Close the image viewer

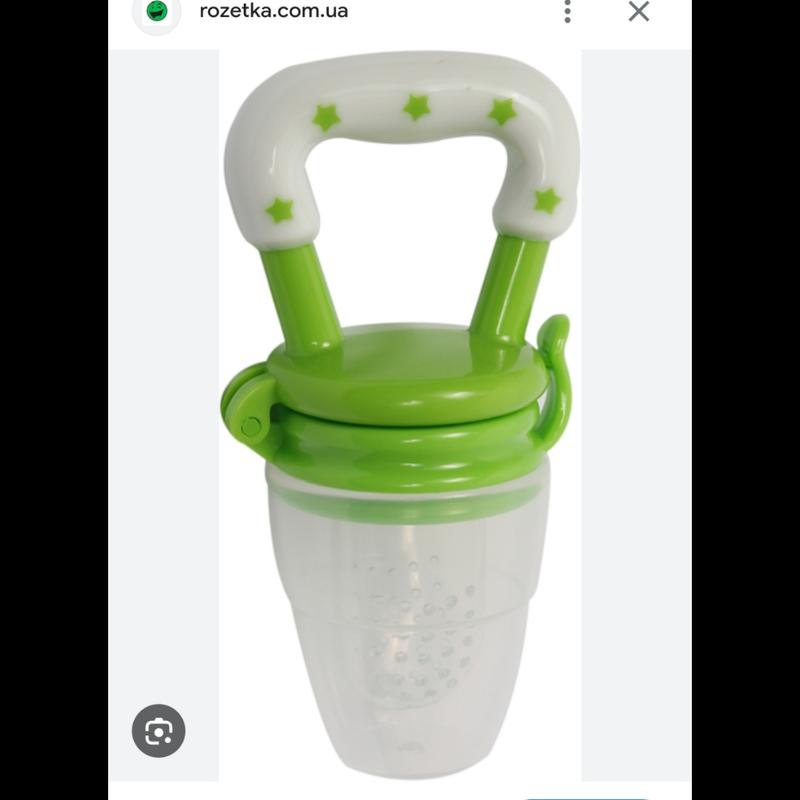(x=638, y=12)
